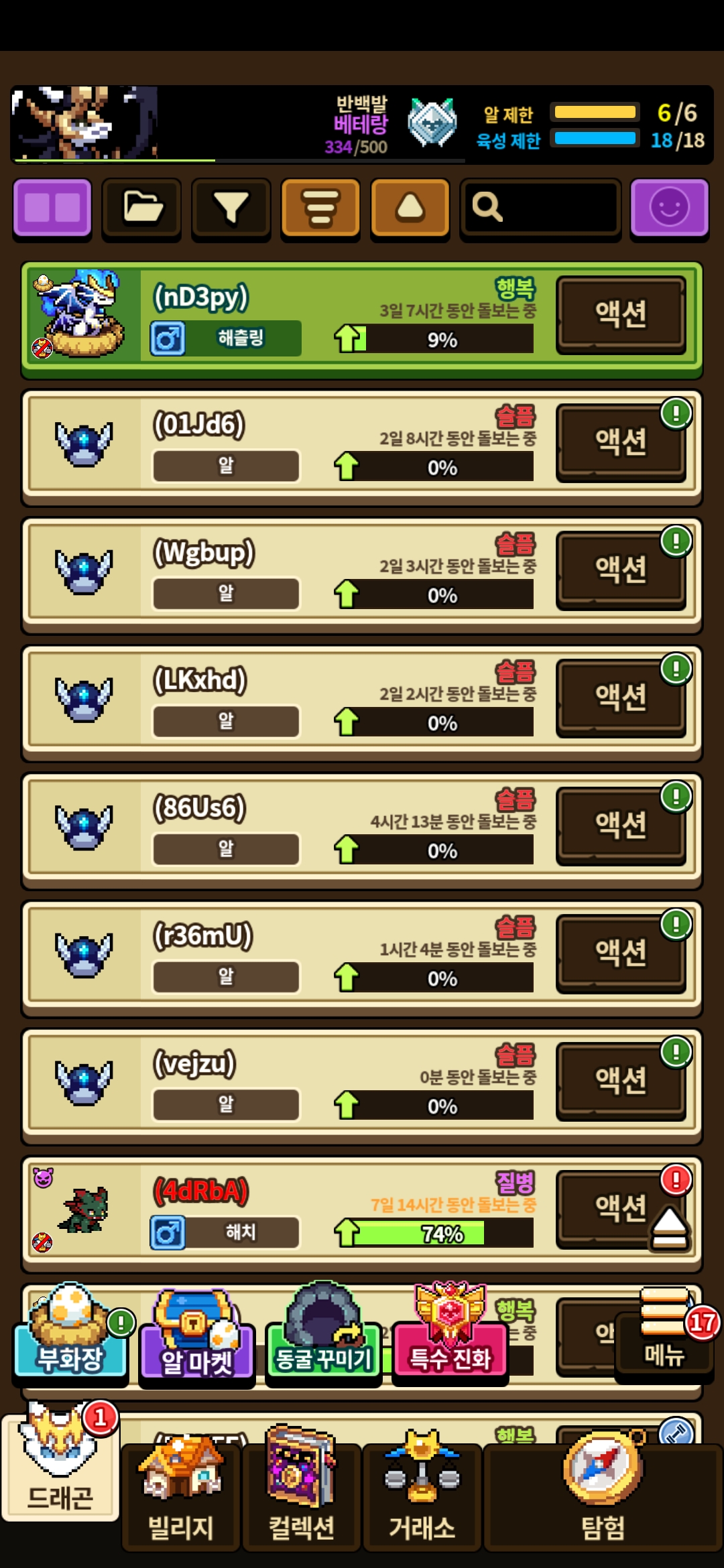Tap 액션 for egg 86Us6
This screenshot has height=1568, width=724.
pos(621,826)
